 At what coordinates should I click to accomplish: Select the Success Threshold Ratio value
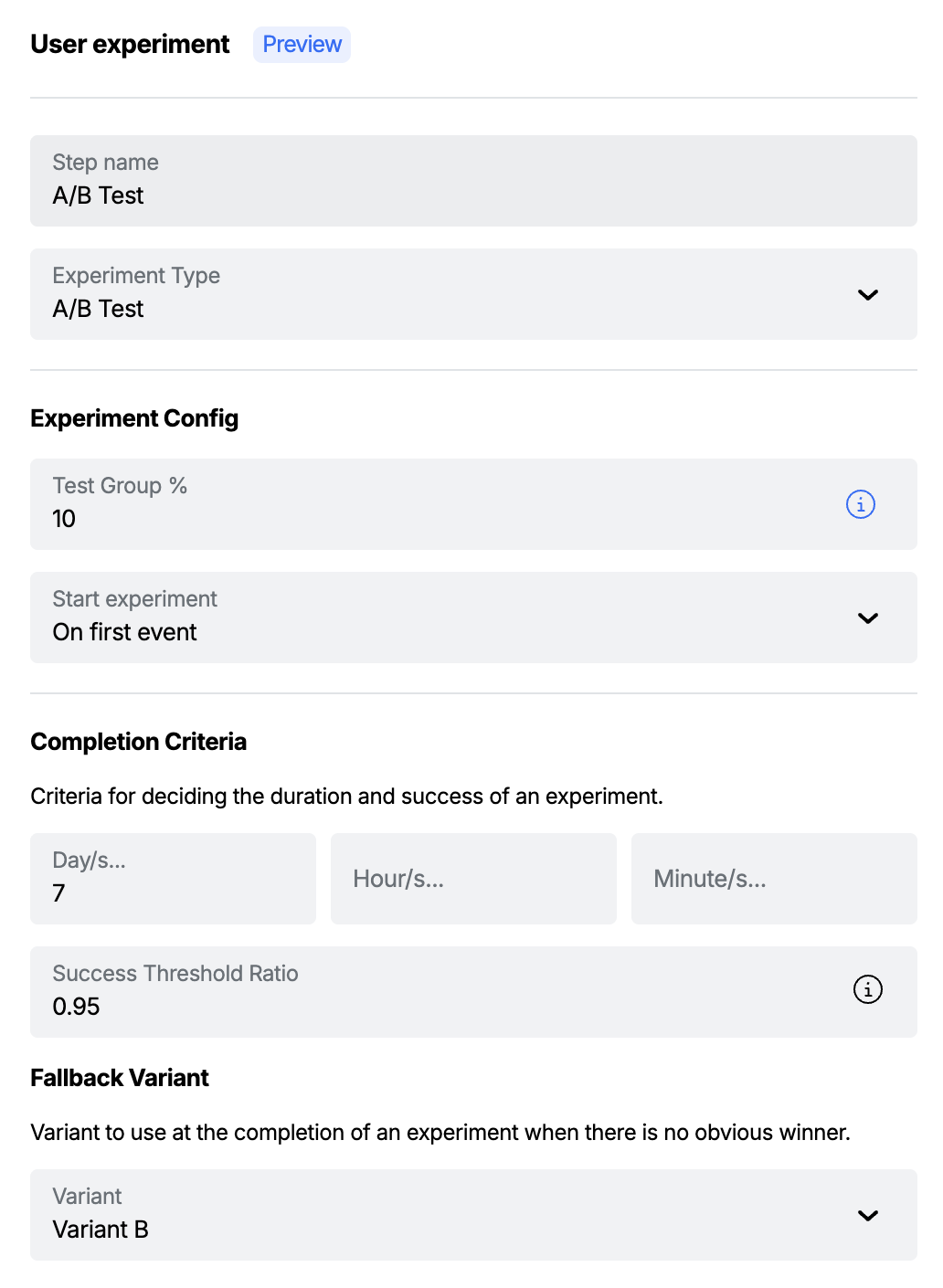75,1007
